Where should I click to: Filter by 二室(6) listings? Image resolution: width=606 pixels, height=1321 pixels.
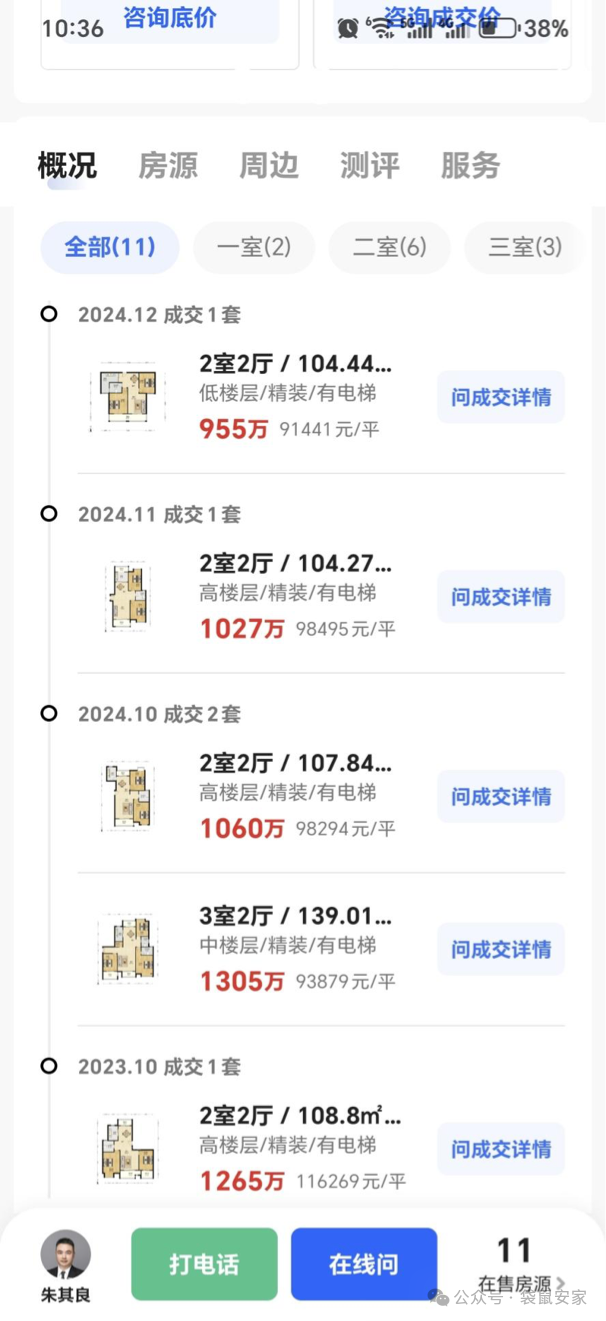click(x=389, y=247)
